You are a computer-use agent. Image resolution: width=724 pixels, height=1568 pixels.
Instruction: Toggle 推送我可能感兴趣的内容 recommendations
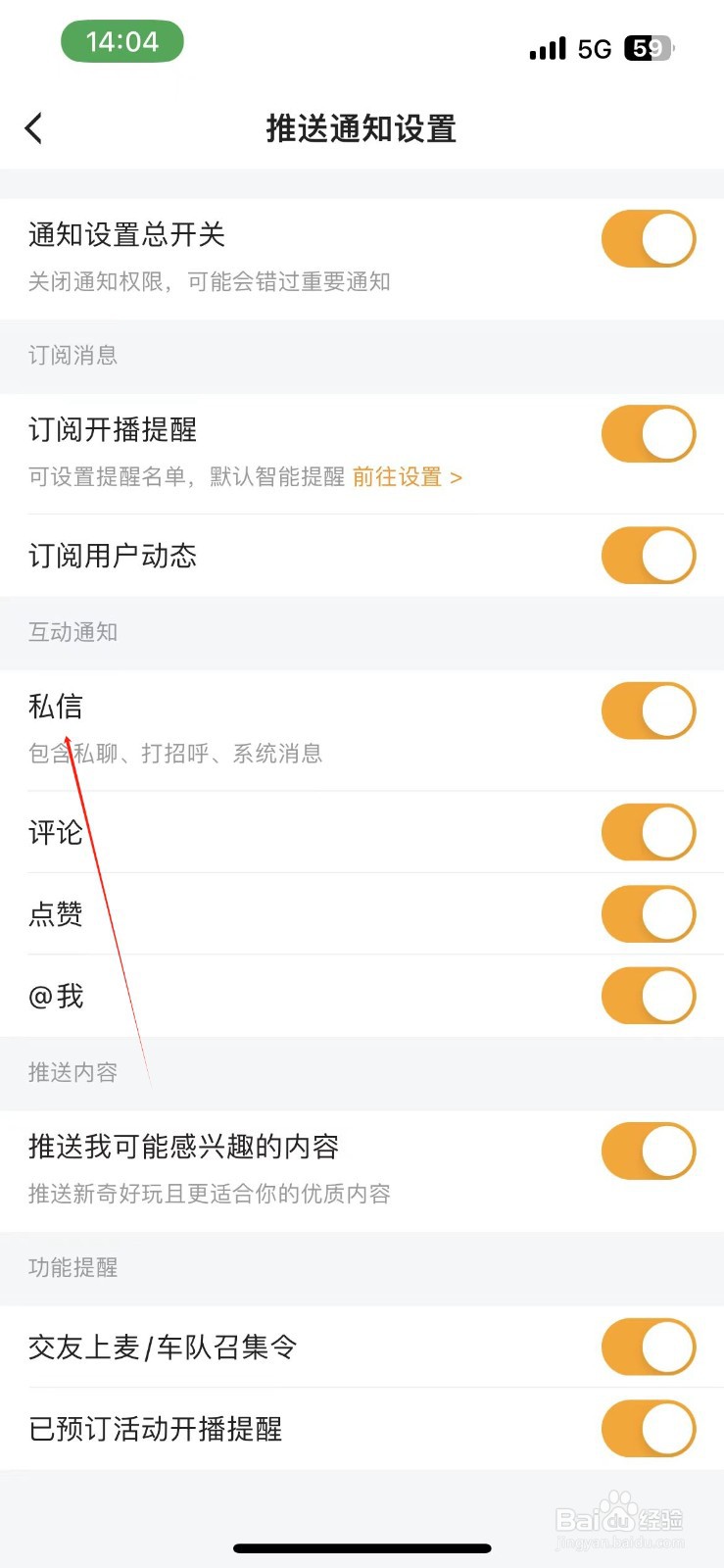click(648, 1151)
